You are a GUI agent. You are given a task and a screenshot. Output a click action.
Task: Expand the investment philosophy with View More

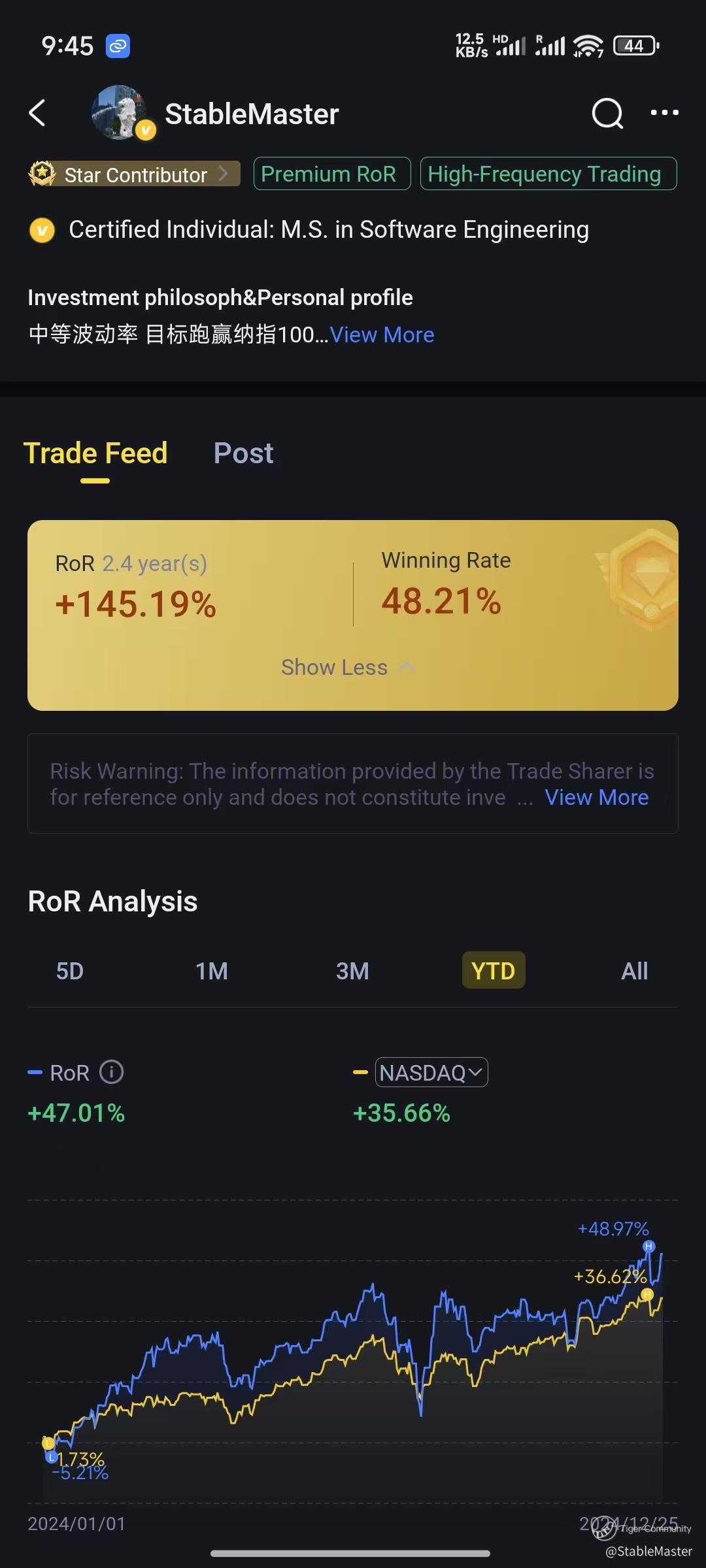pos(382,335)
